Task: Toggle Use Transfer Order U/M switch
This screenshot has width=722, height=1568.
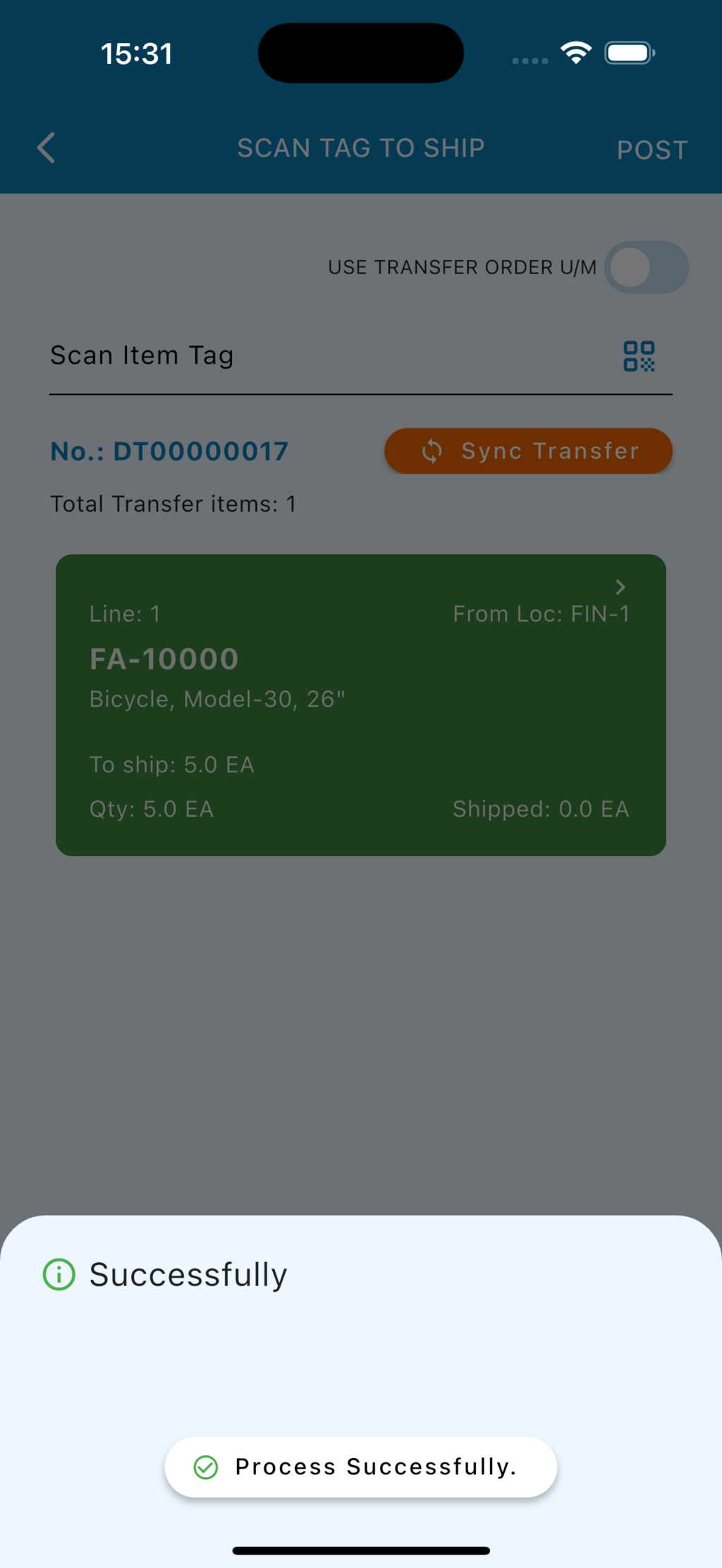Action: [645, 268]
